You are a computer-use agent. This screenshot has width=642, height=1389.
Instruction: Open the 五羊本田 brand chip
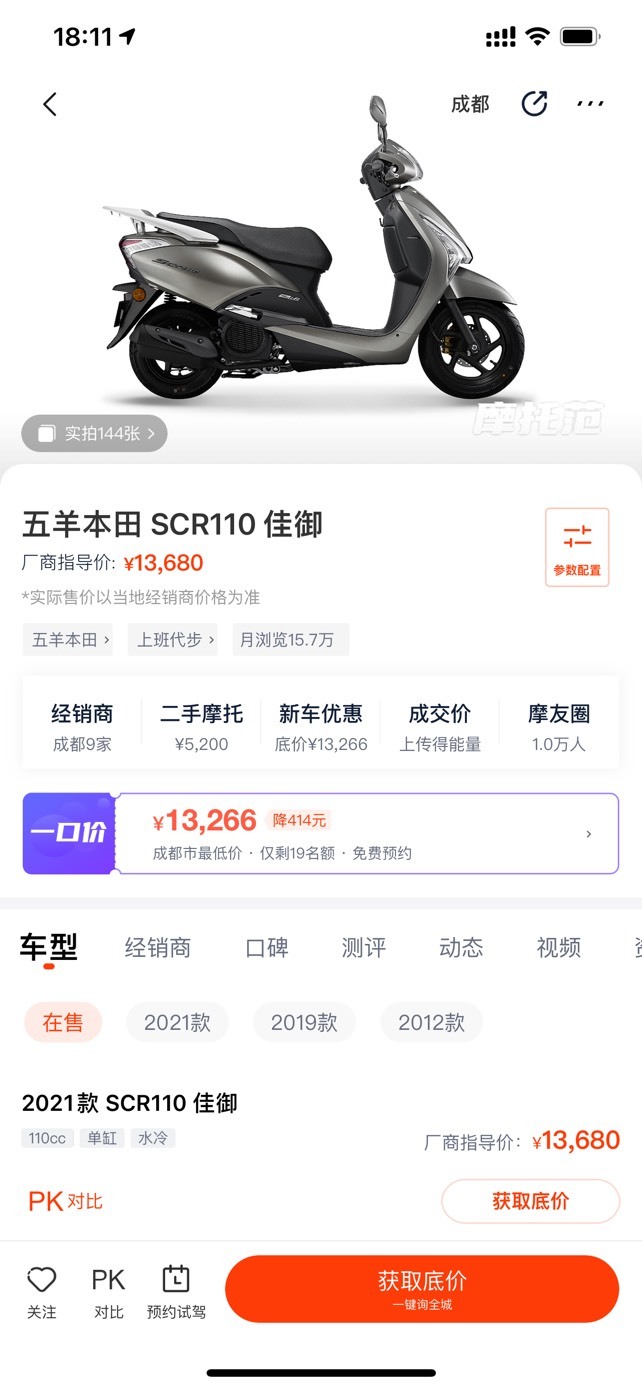coord(68,640)
